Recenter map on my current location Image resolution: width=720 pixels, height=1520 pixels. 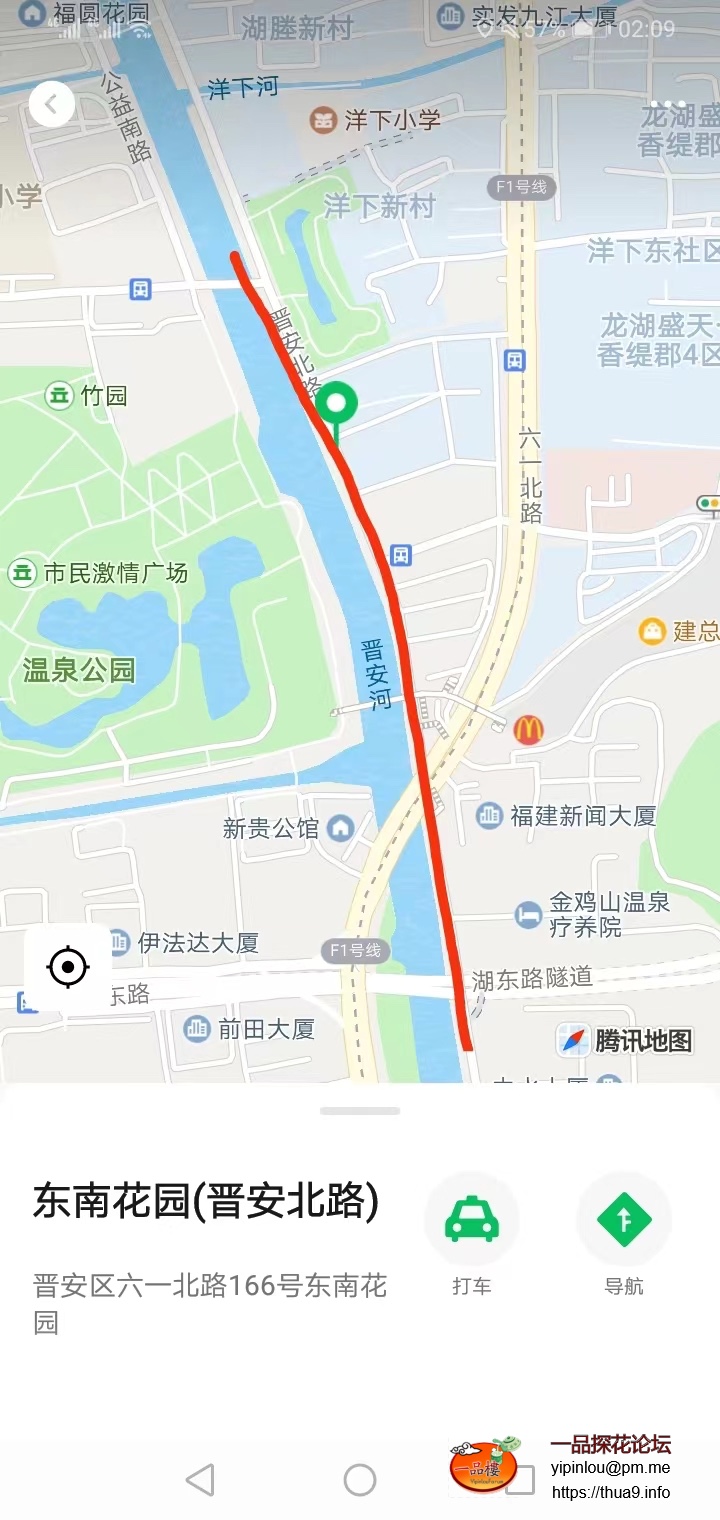pyautogui.click(x=68, y=967)
